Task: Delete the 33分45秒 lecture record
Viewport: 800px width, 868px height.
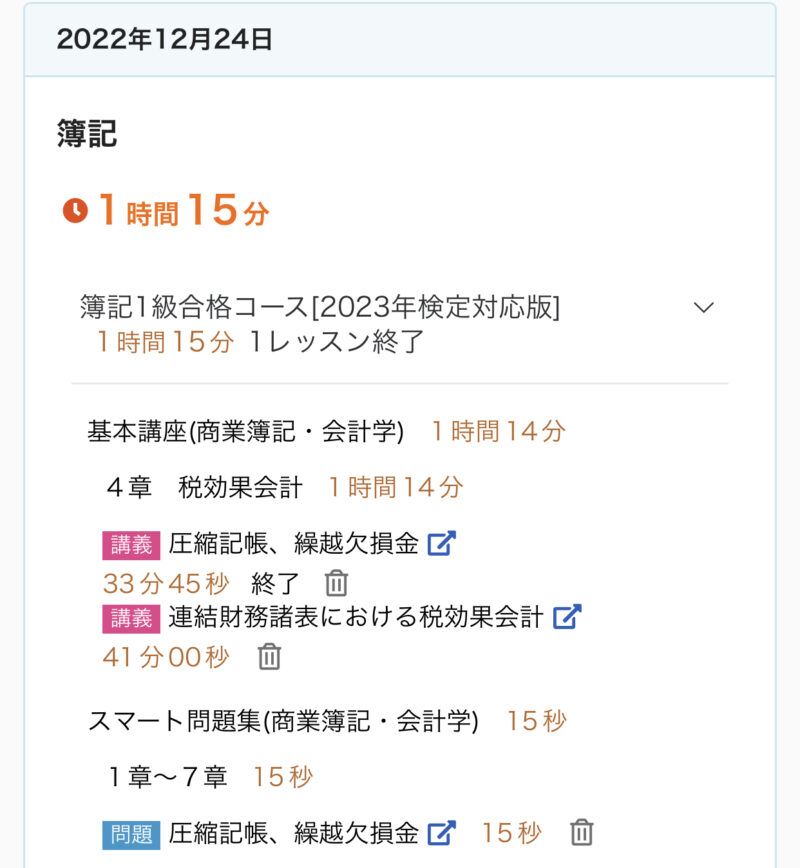Action: tap(337, 583)
